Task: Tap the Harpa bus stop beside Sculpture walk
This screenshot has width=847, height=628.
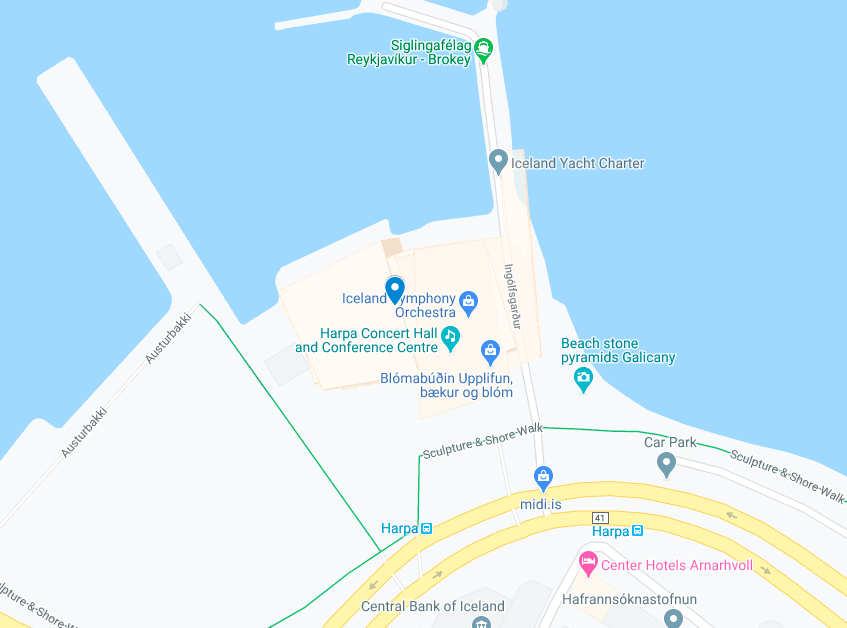Action: tap(426, 528)
